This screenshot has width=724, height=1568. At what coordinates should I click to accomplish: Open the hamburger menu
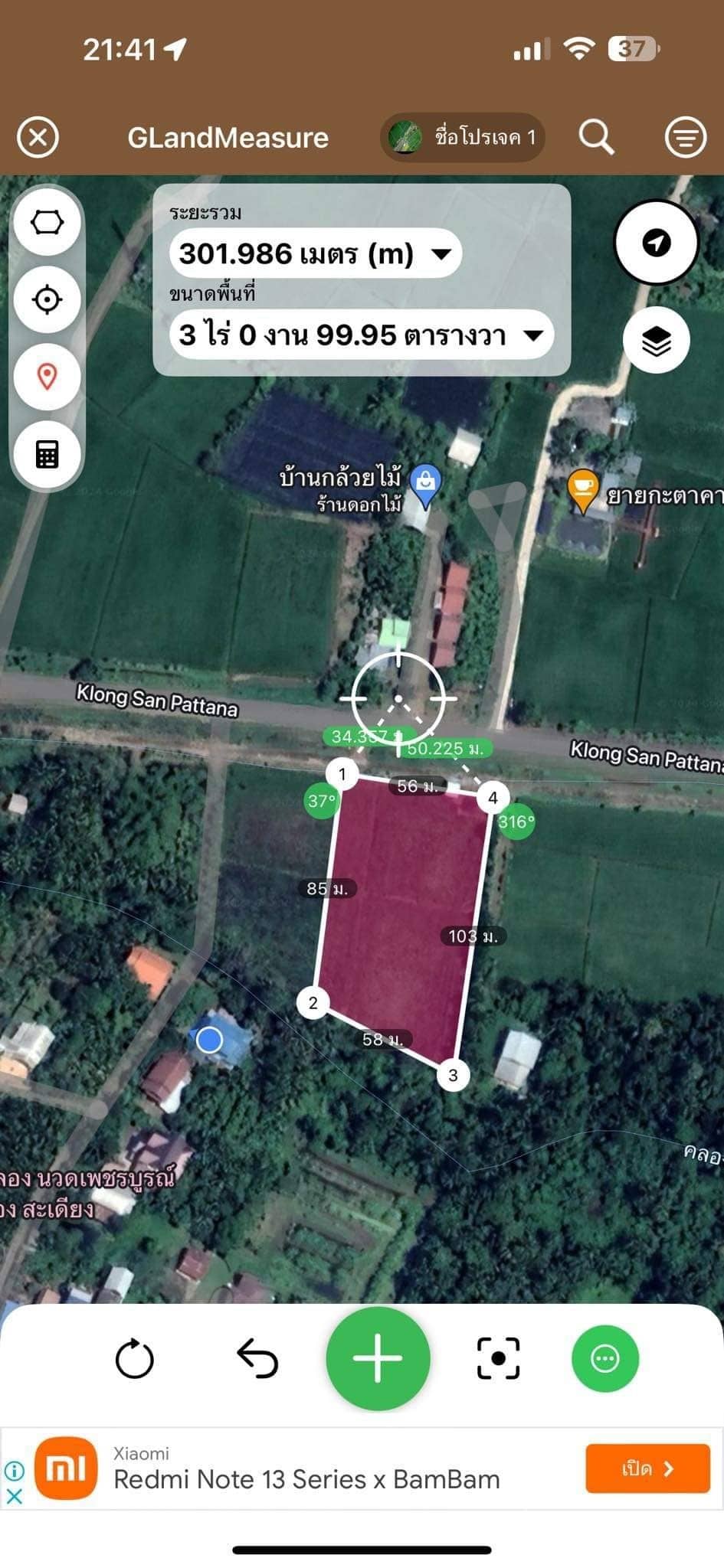[686, 138]
